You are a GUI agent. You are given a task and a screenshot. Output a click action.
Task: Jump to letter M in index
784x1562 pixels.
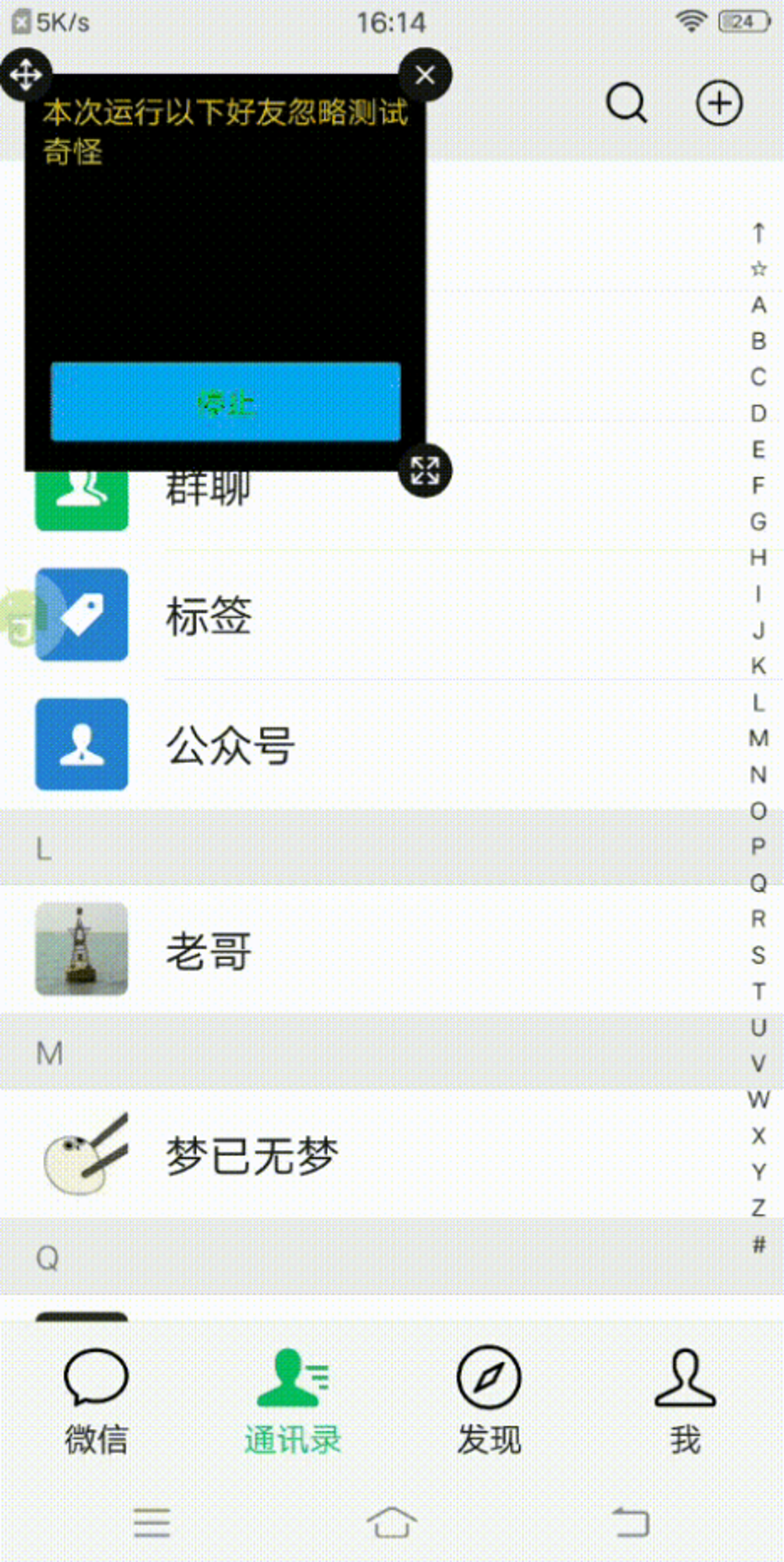[x=758, y=738]
